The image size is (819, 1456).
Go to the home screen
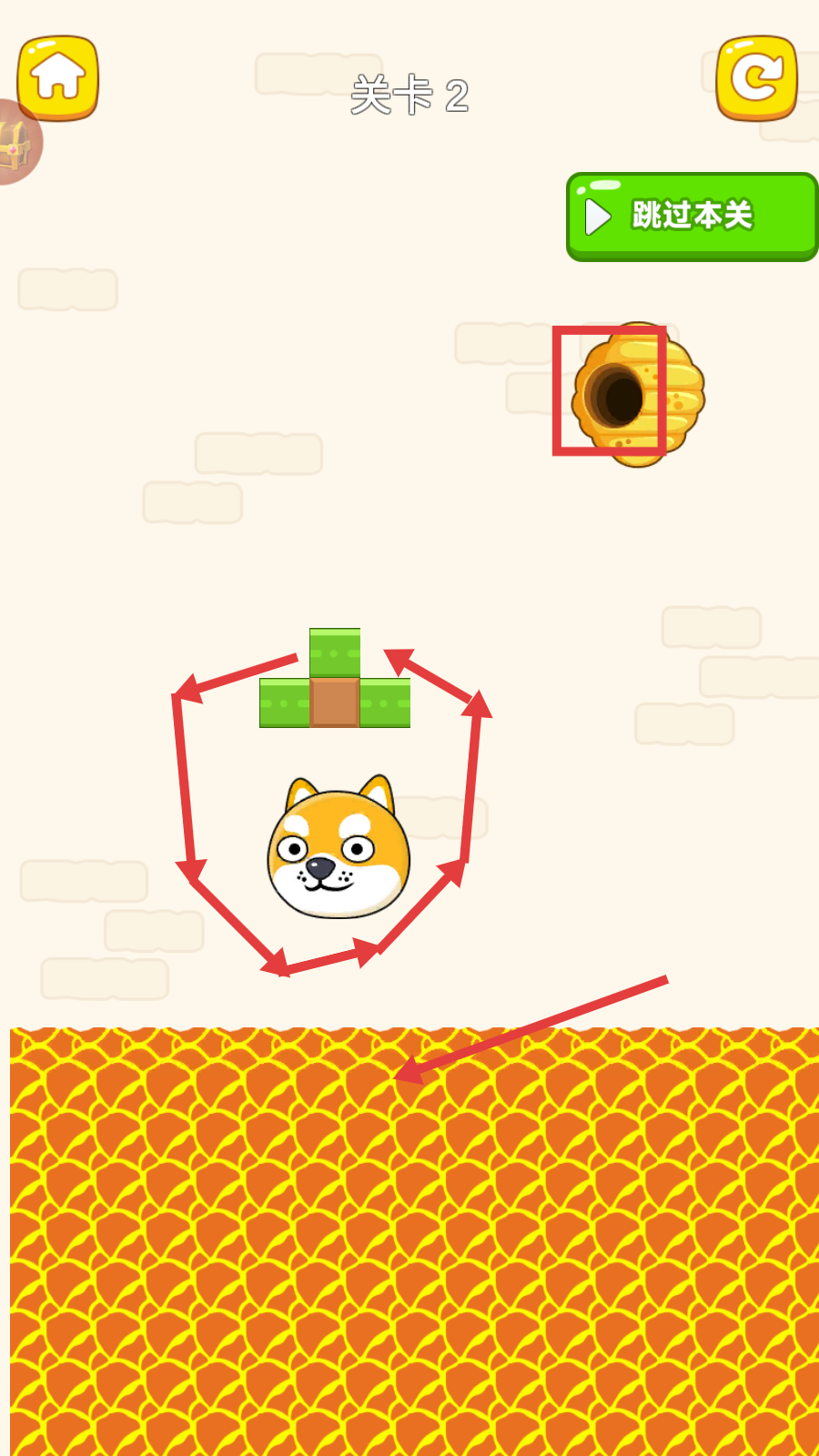58,78
